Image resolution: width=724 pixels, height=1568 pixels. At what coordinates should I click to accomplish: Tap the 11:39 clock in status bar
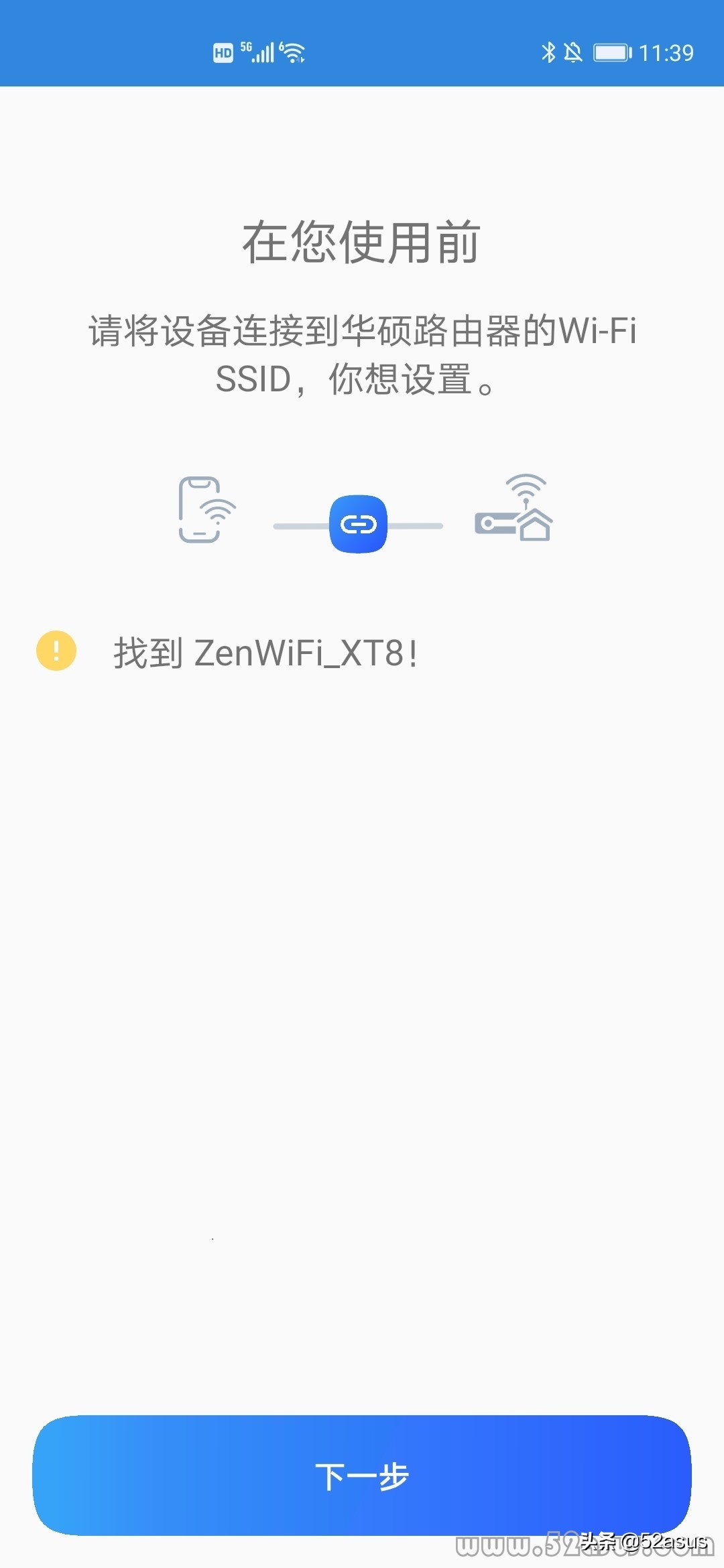click(x=669, y=52)
